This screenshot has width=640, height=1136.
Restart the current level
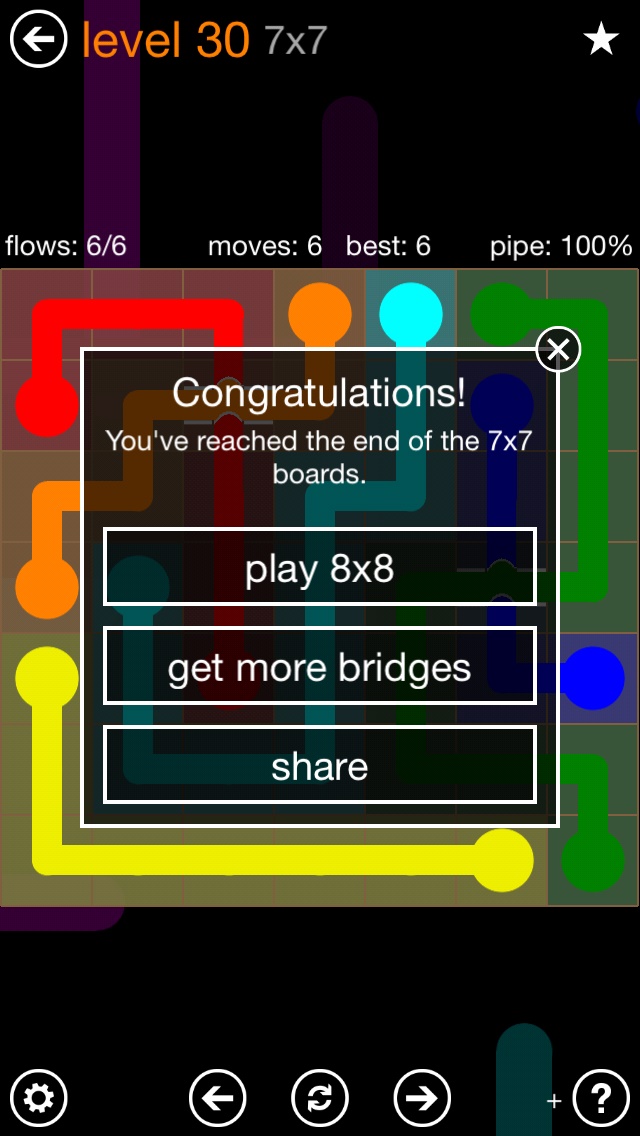click(x=320, y=1099)
